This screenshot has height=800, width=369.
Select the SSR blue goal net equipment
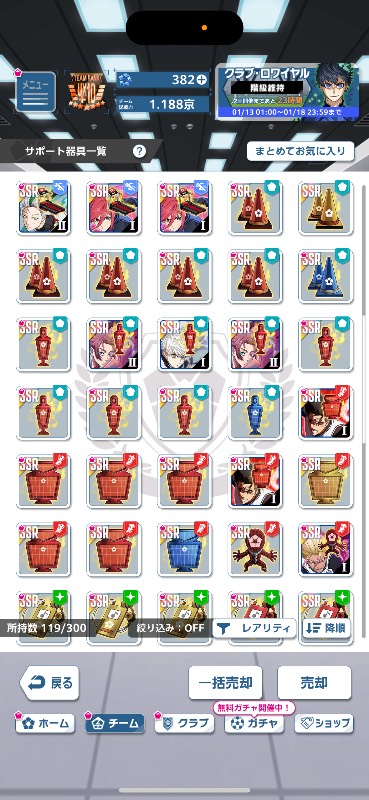185,549
